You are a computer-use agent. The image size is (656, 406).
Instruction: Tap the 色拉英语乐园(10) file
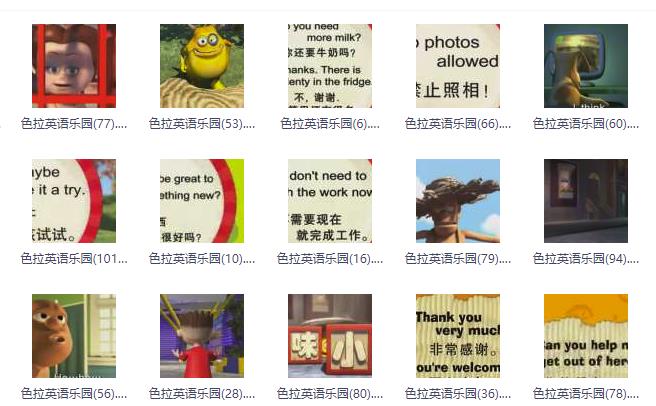point(202,201)
